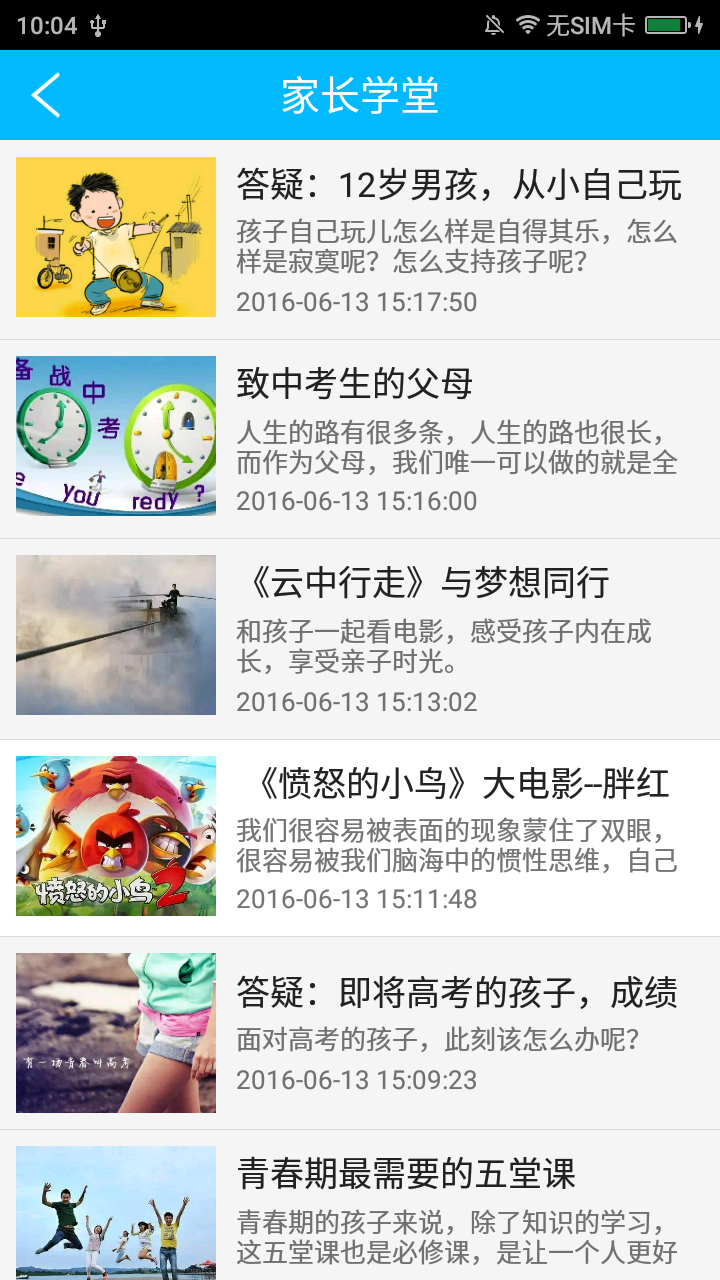Viewport: 720px width, 1280px height.
Task: Tap the tightrope walker thumbnail
Action: [x=115, y=634]
